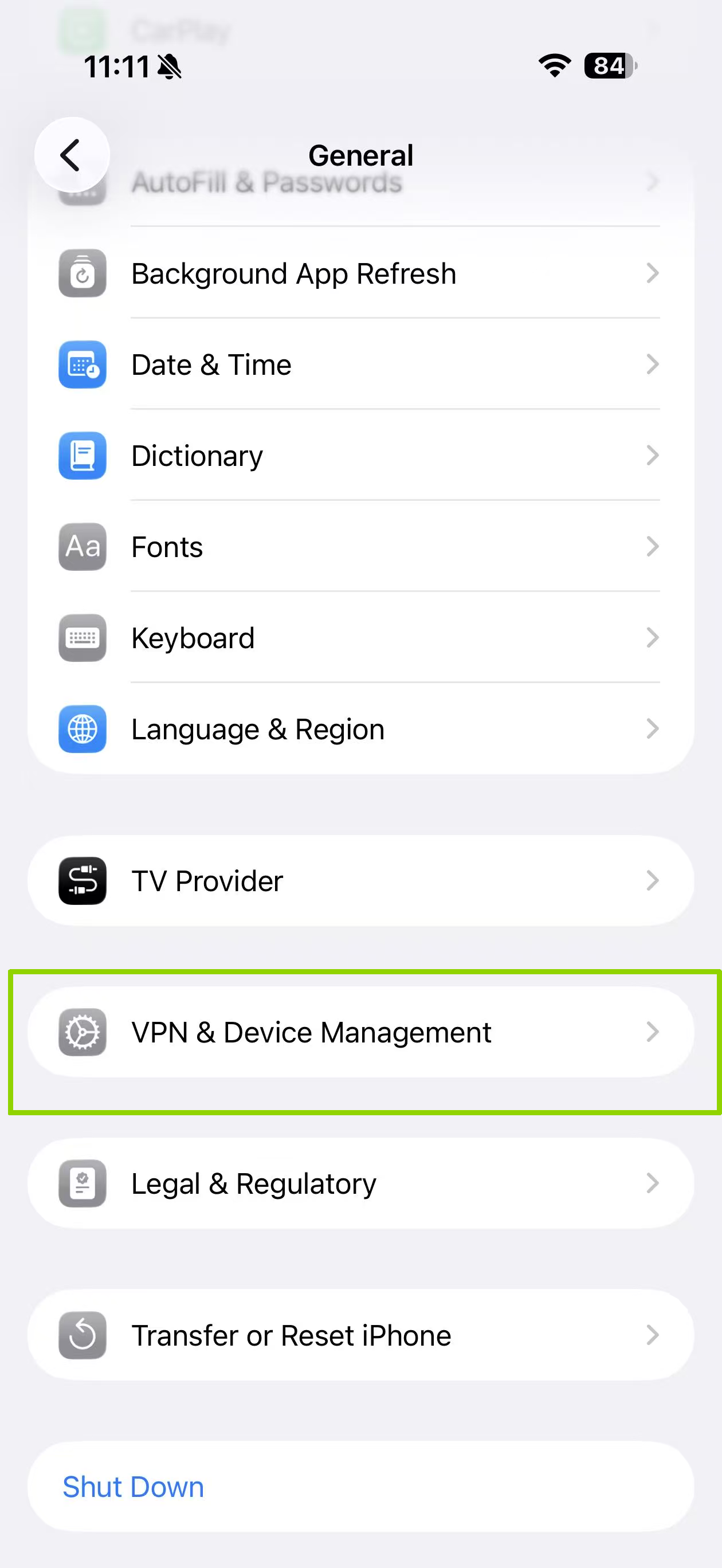Open TV Provider settings
The image size is (722, 1568).
(359, 881)
